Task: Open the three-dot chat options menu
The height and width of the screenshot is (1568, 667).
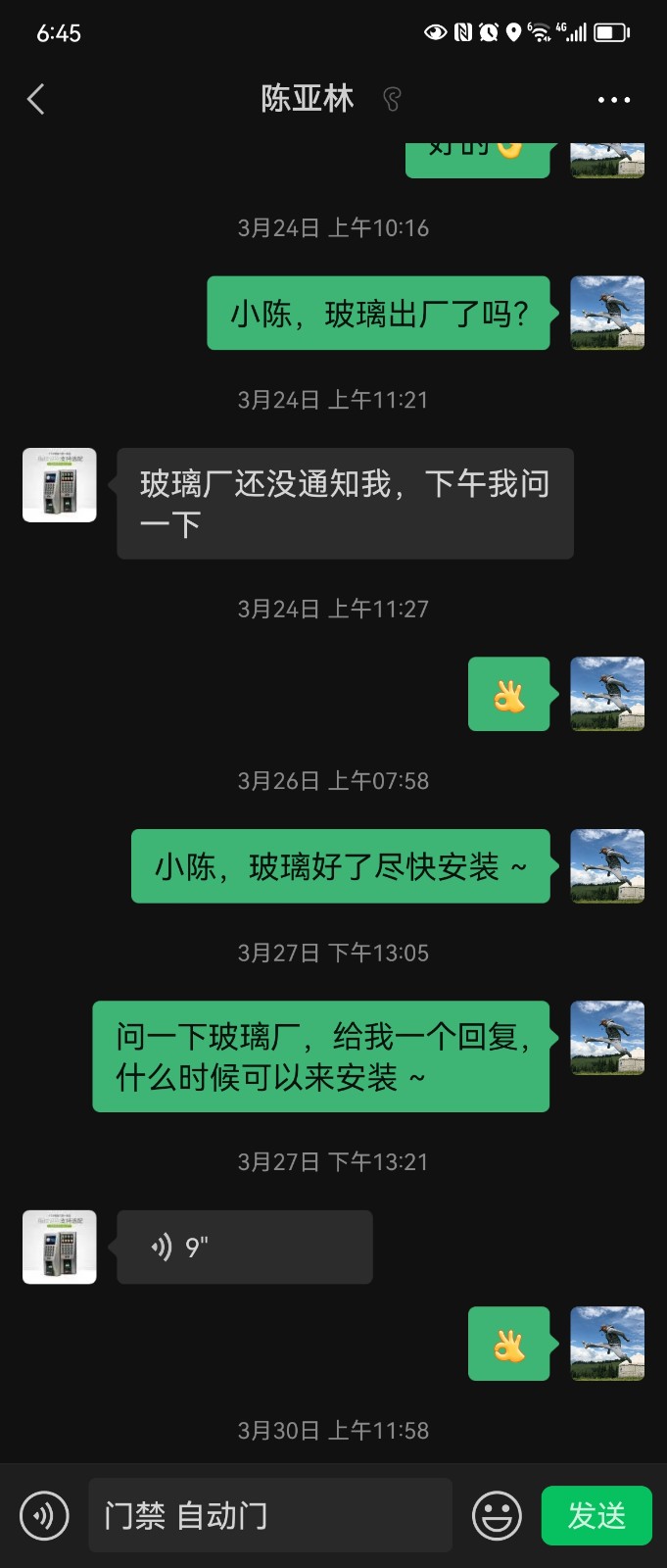Action: tap(613, 100)
